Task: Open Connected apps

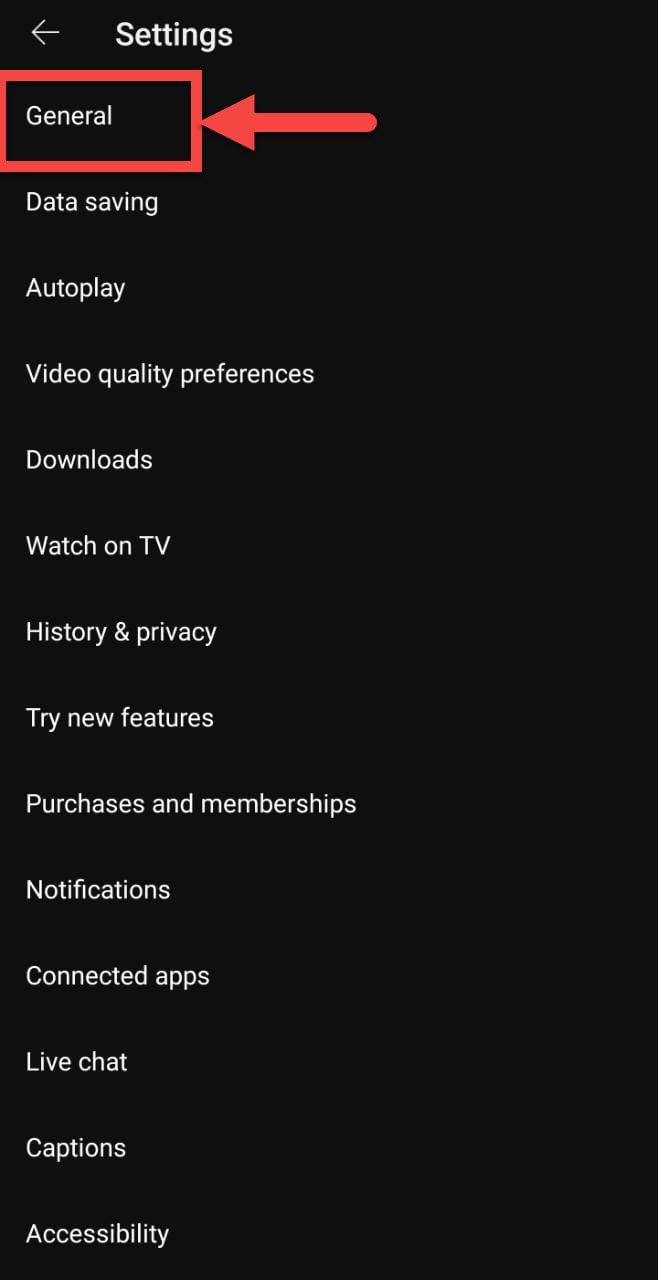Action: (x=118, y=976)
